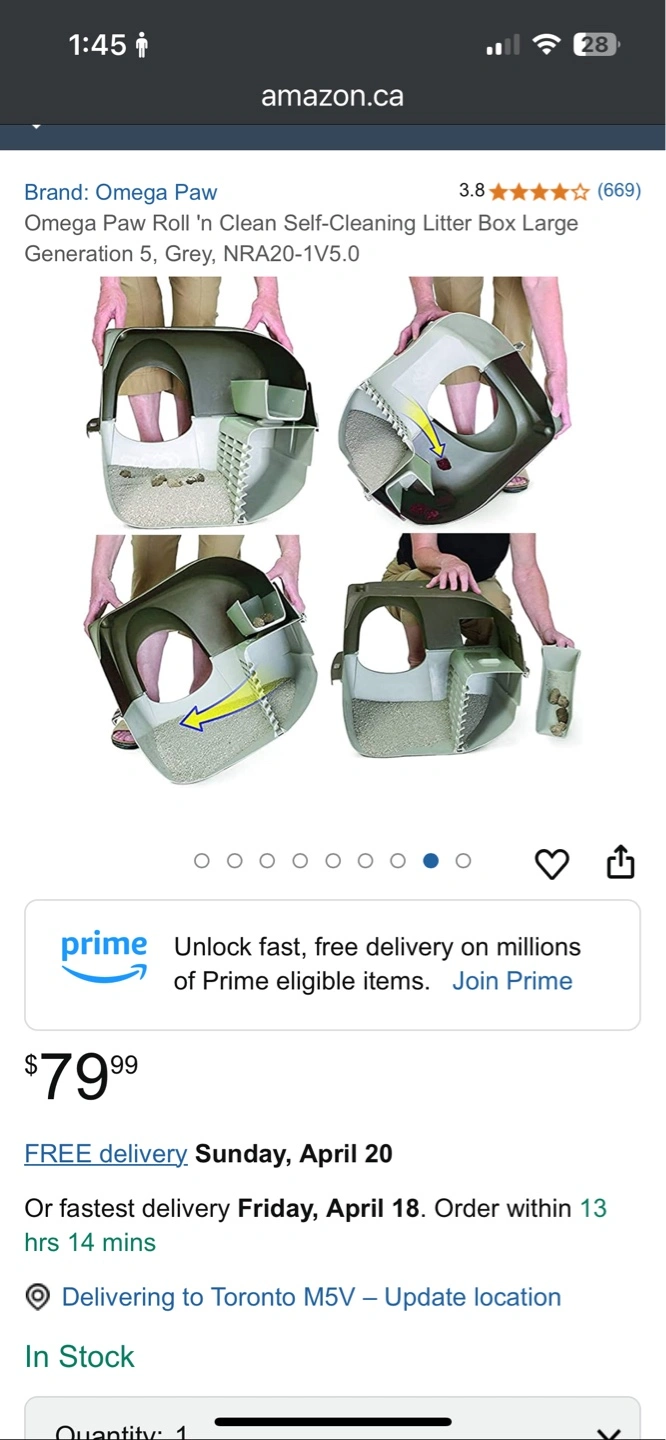Add product to wish list heart
Screen dimensions: 666x1440
click(x=552, y=863)
